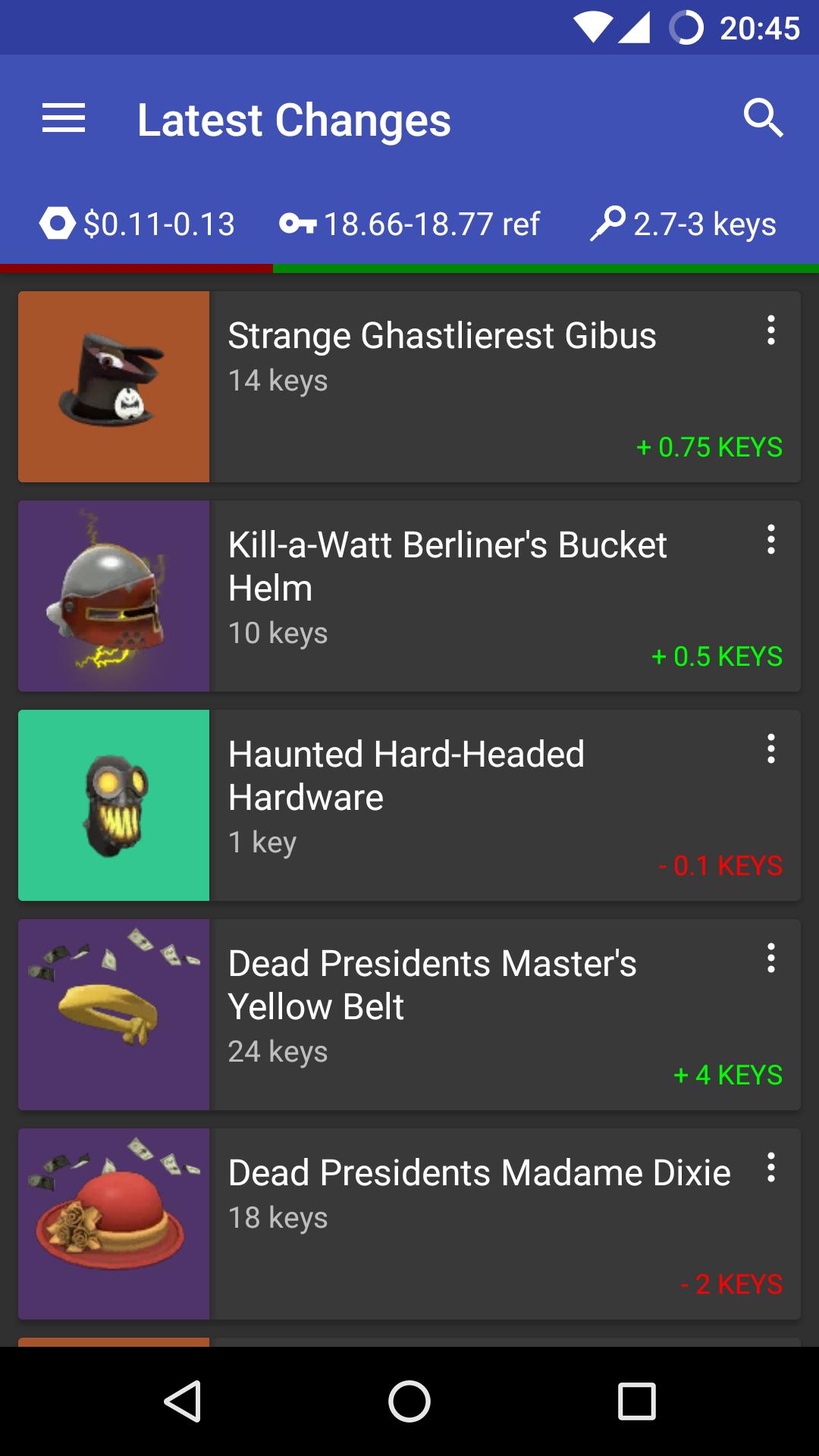Screen dimensions: 819x1456
Task: Tap the system home button
Action: pos(409,1401)
